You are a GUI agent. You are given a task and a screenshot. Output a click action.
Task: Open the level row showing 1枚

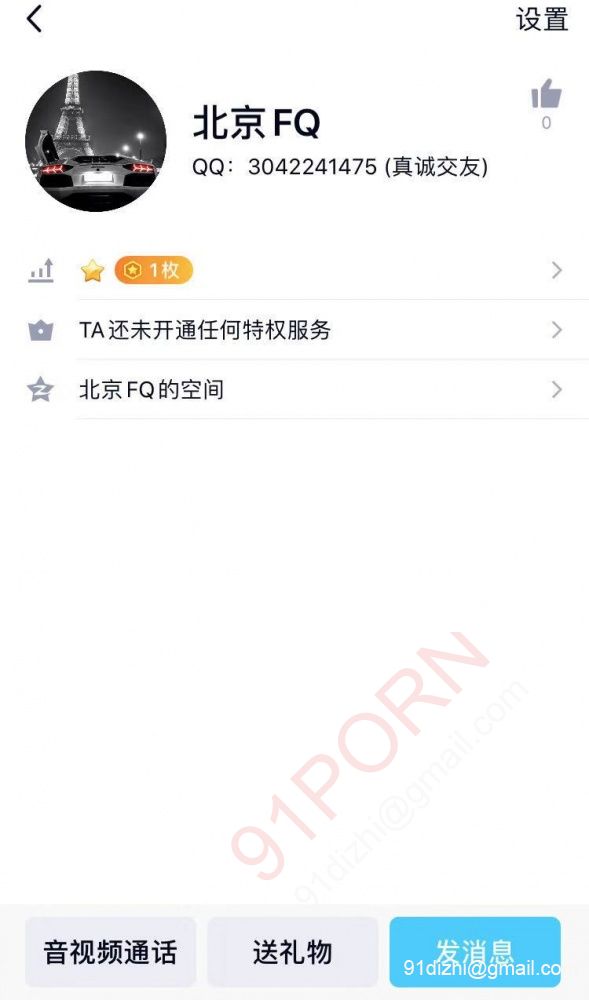tap(294, 271)
